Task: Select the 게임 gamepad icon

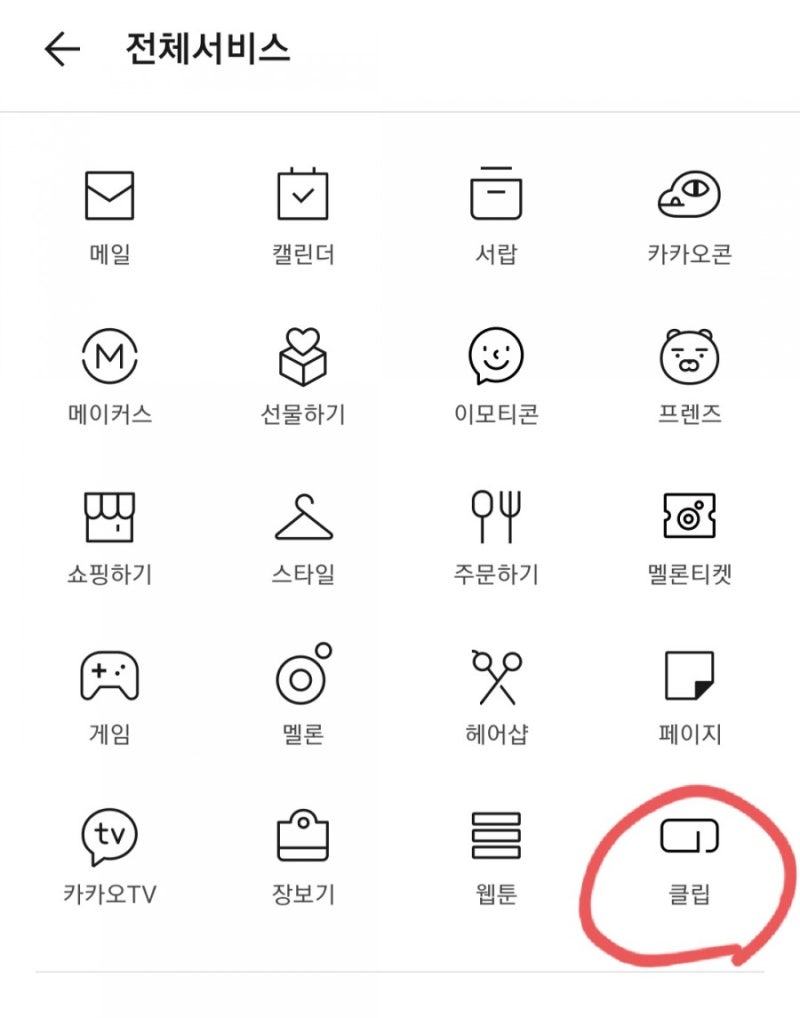Action: (x=110, y=678)
